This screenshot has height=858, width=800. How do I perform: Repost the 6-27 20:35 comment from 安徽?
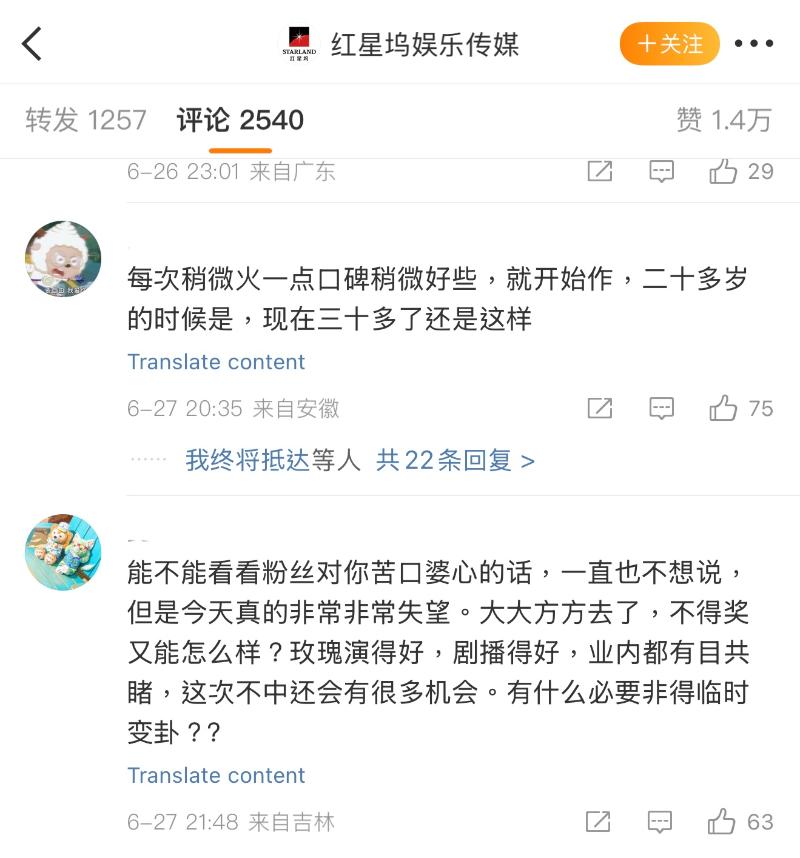tap(599, 408)
